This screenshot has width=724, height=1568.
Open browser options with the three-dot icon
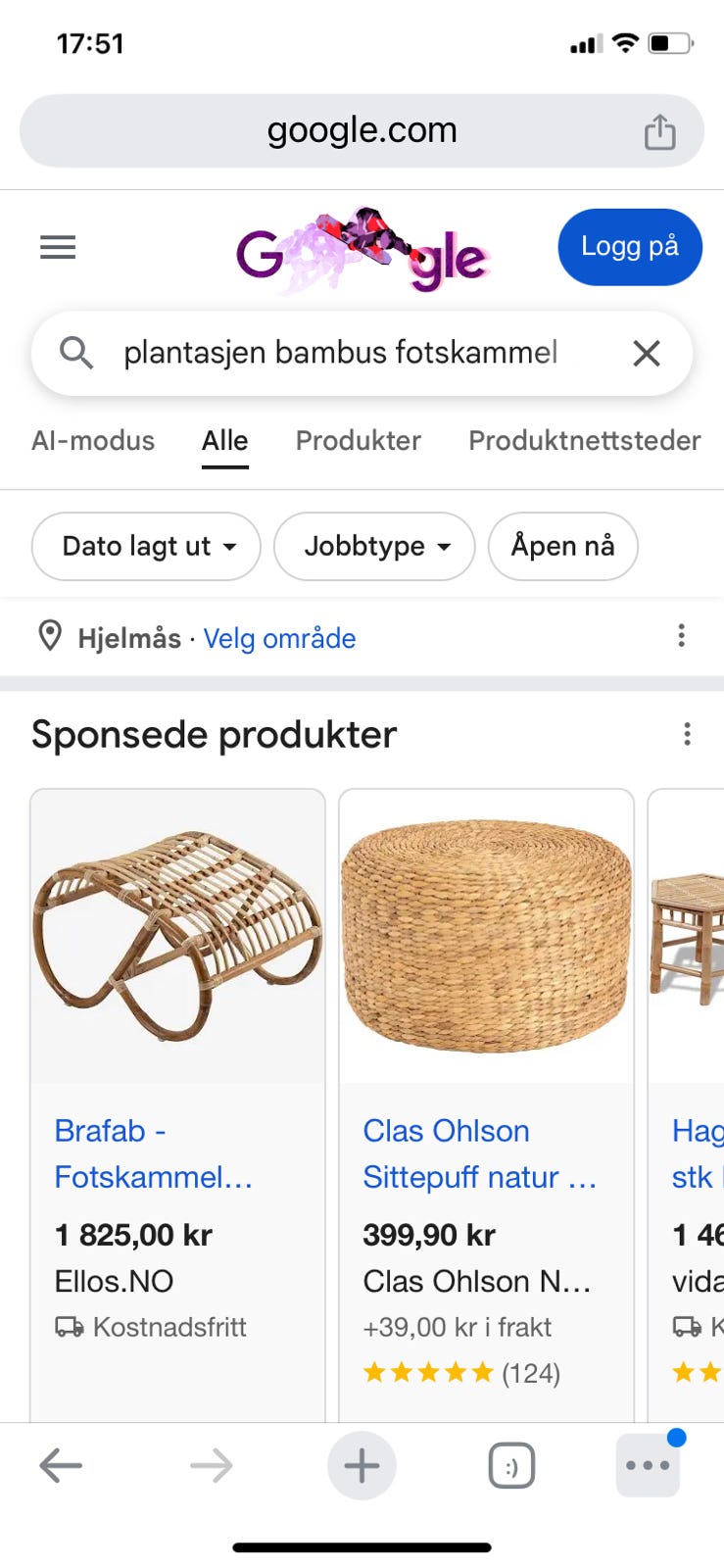(648, 1464)
